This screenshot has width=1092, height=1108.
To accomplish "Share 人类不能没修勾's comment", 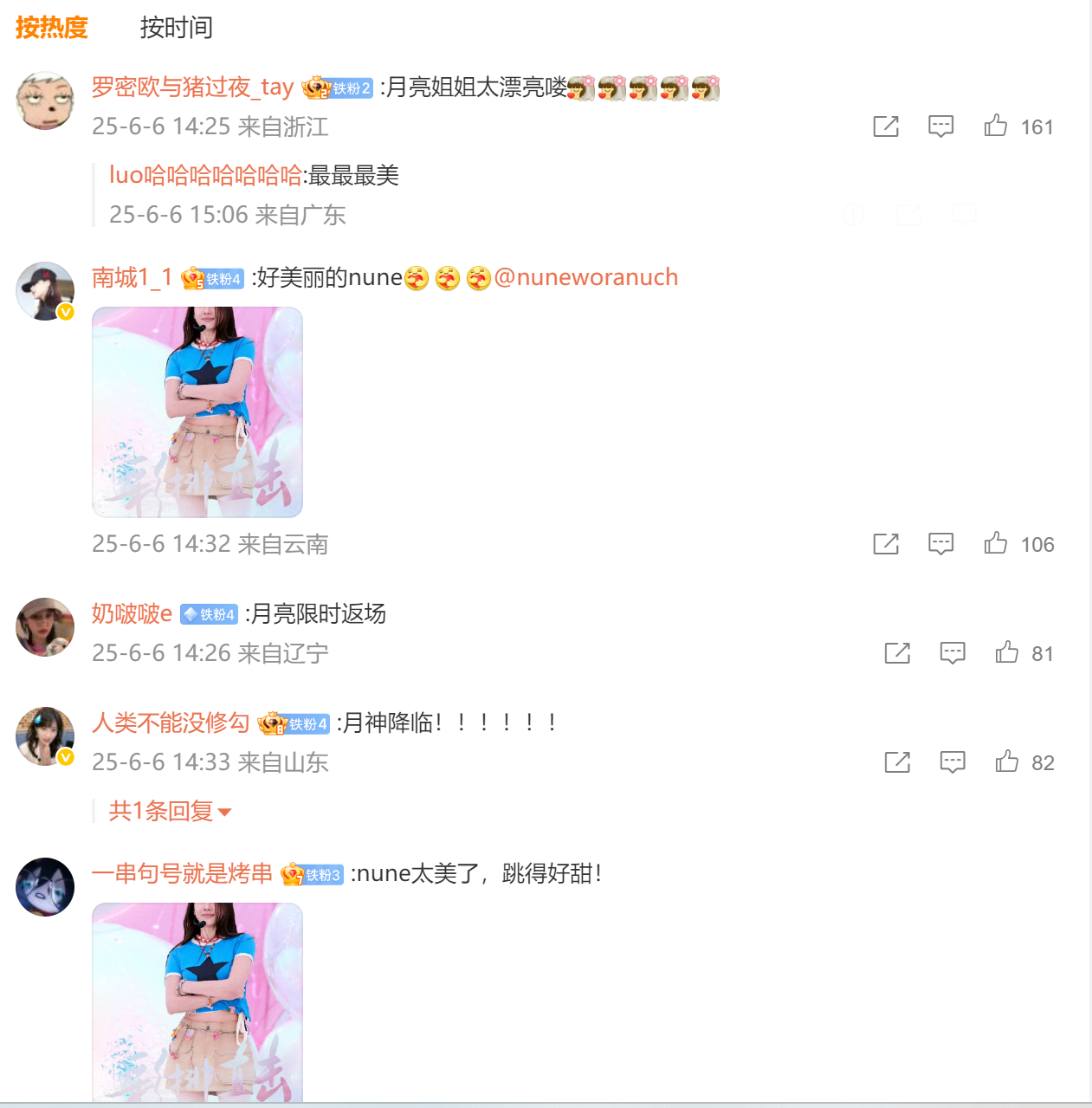I will (x=897, y=762).
